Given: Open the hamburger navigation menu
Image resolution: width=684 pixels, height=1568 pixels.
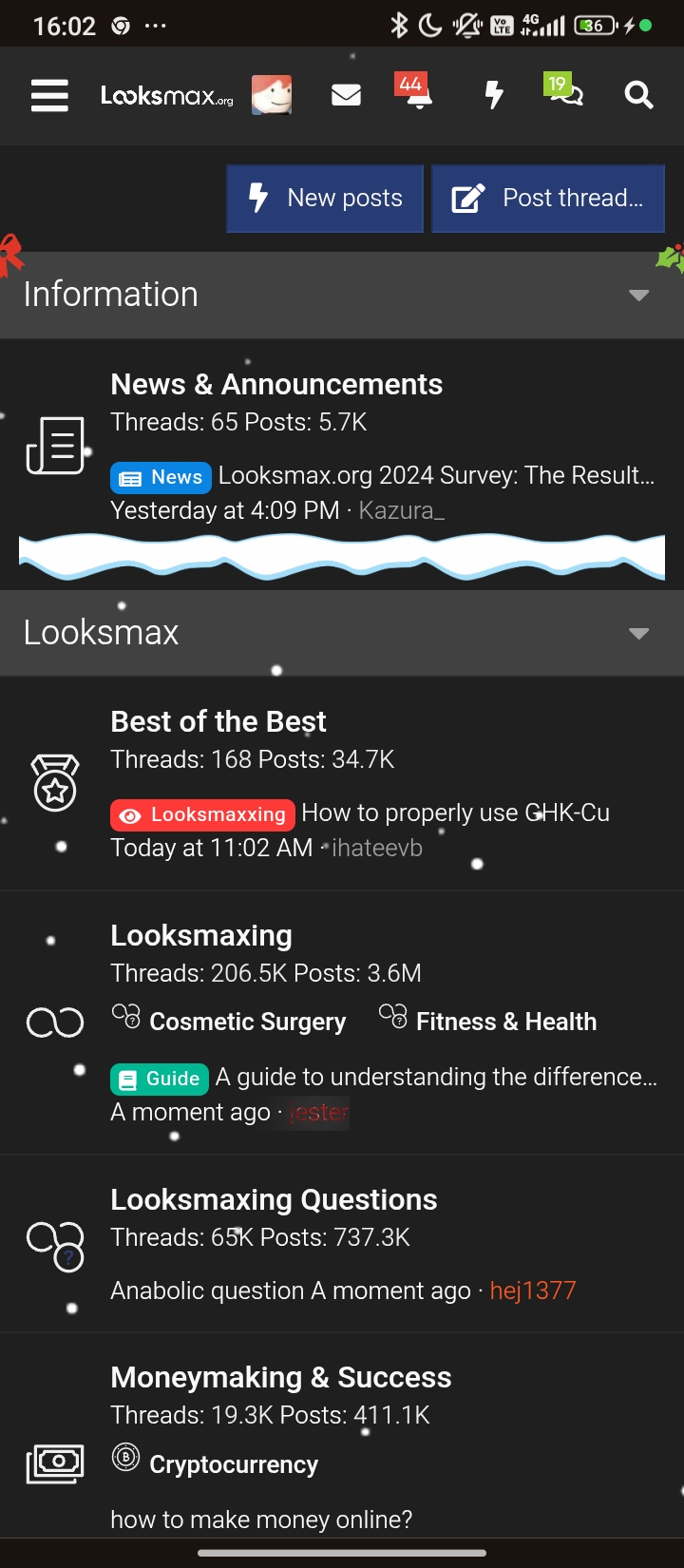Looking at the screenshot, I should [x=48, y=95].
